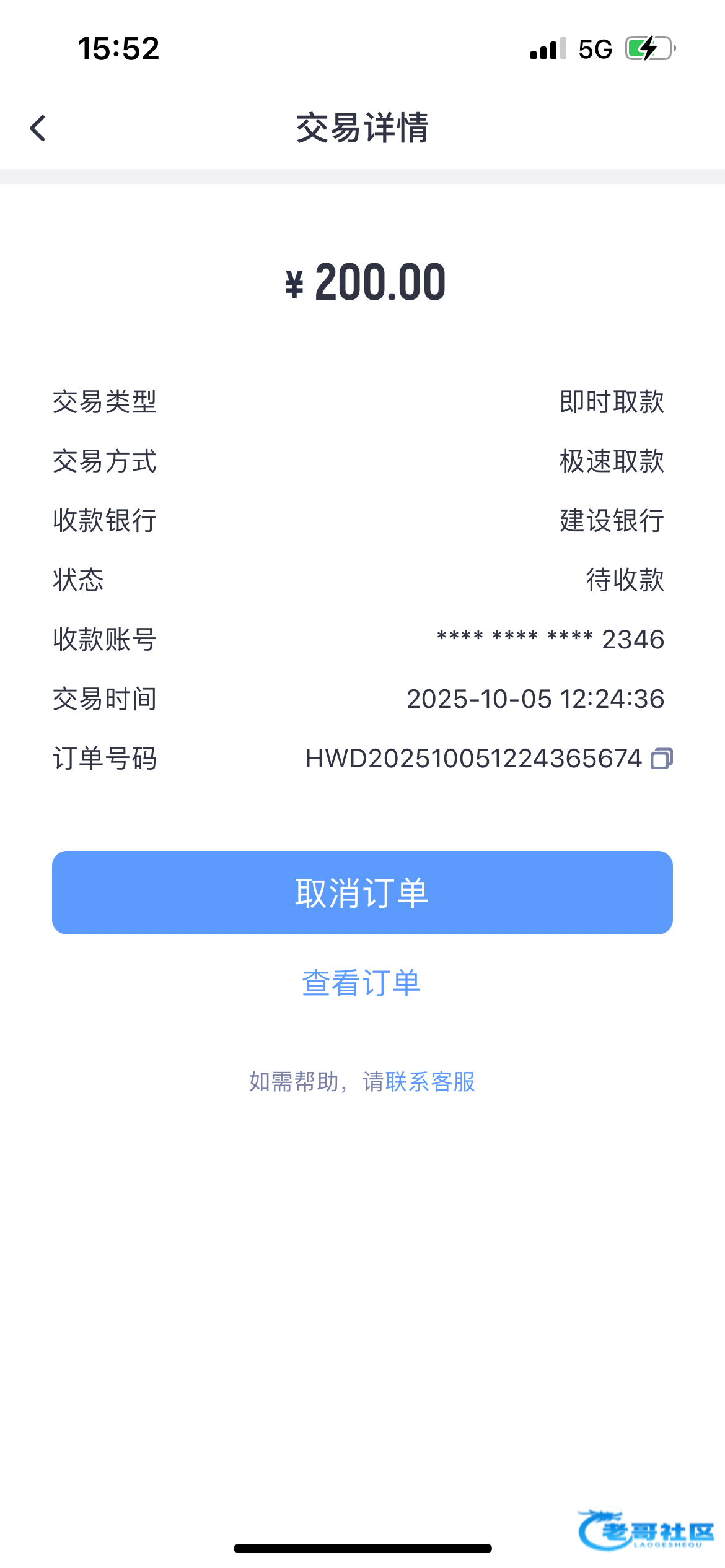This screenshot has width=725, height=1568.
Task: Open the 查看订单 link
Action: click(x=361, y=983)
